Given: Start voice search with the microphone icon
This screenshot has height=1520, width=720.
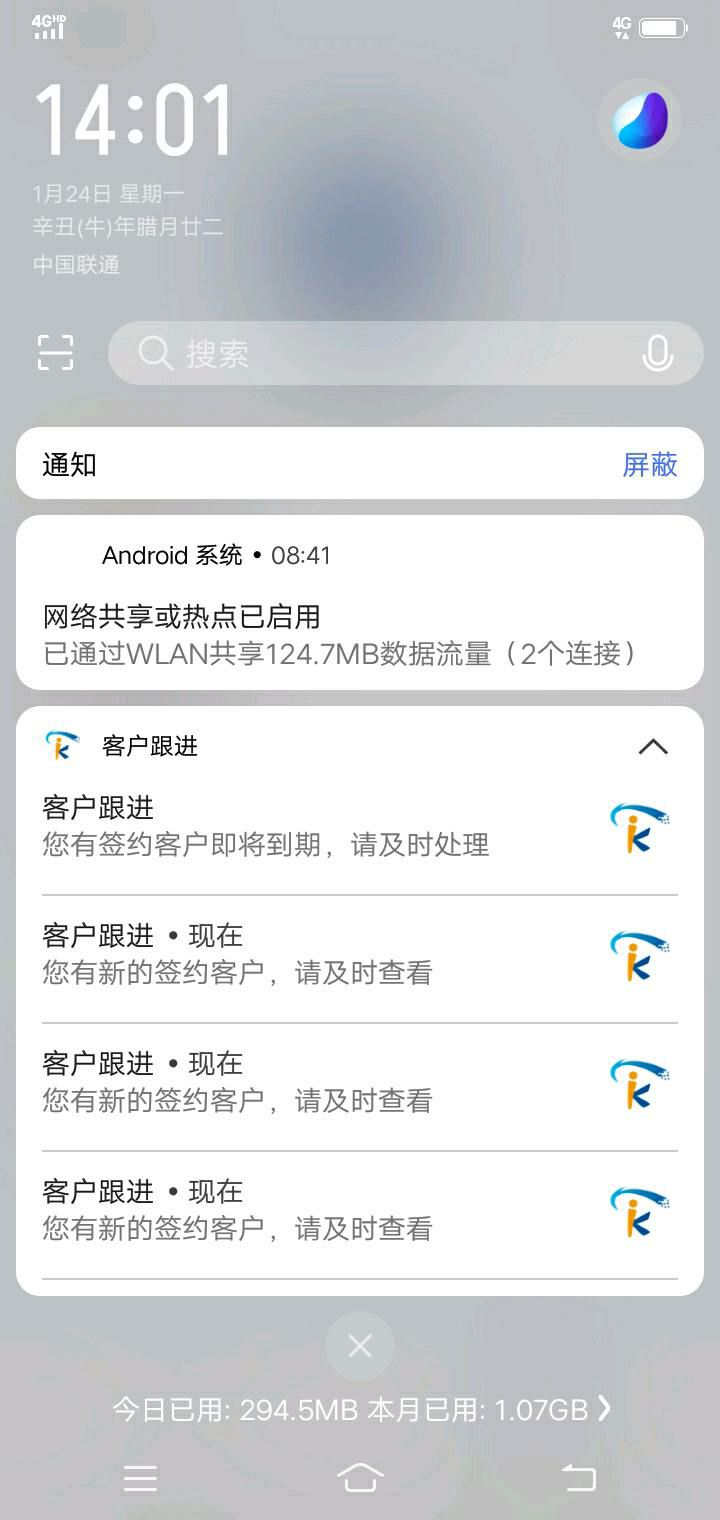Looking at the screenshot, I should tap(657, 353).
